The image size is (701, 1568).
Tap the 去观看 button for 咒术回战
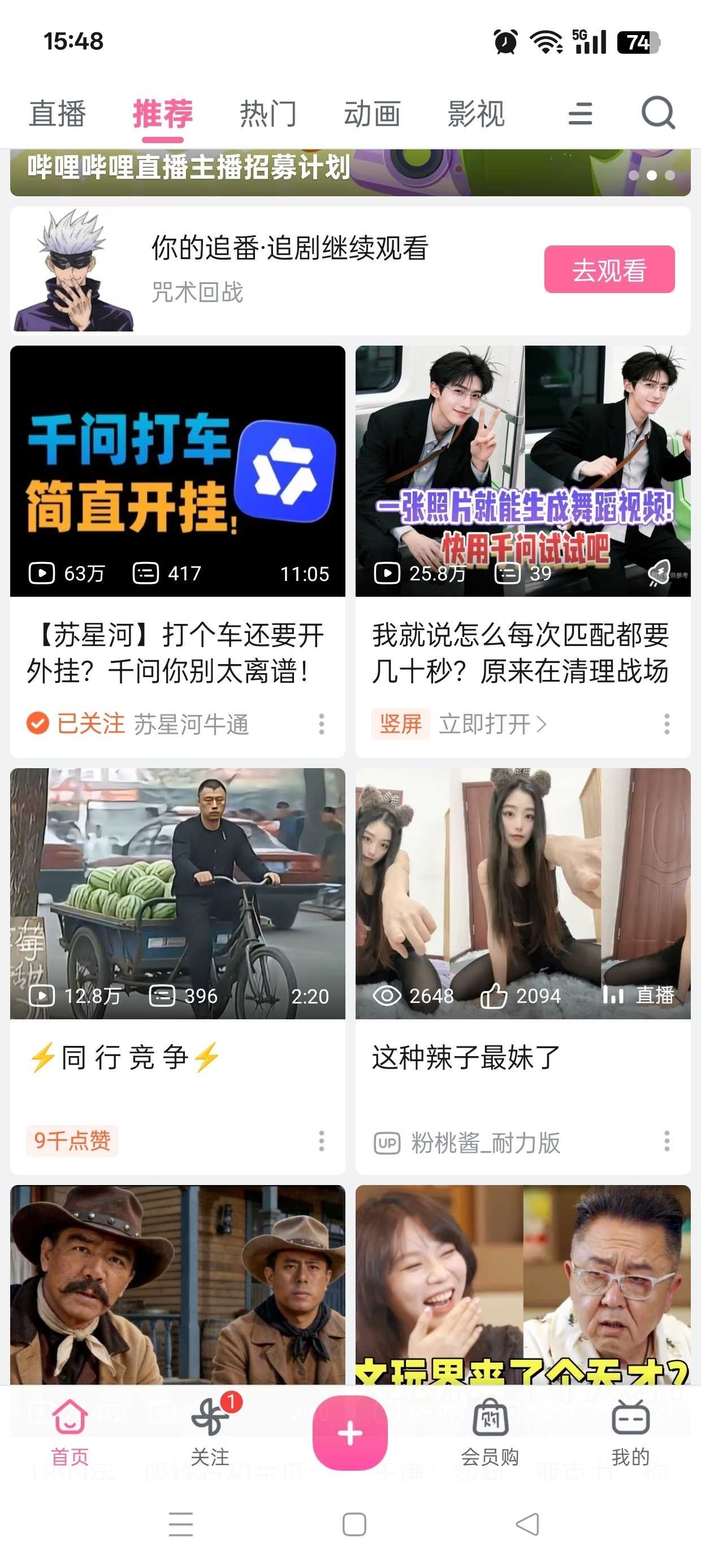coord(609,269)
